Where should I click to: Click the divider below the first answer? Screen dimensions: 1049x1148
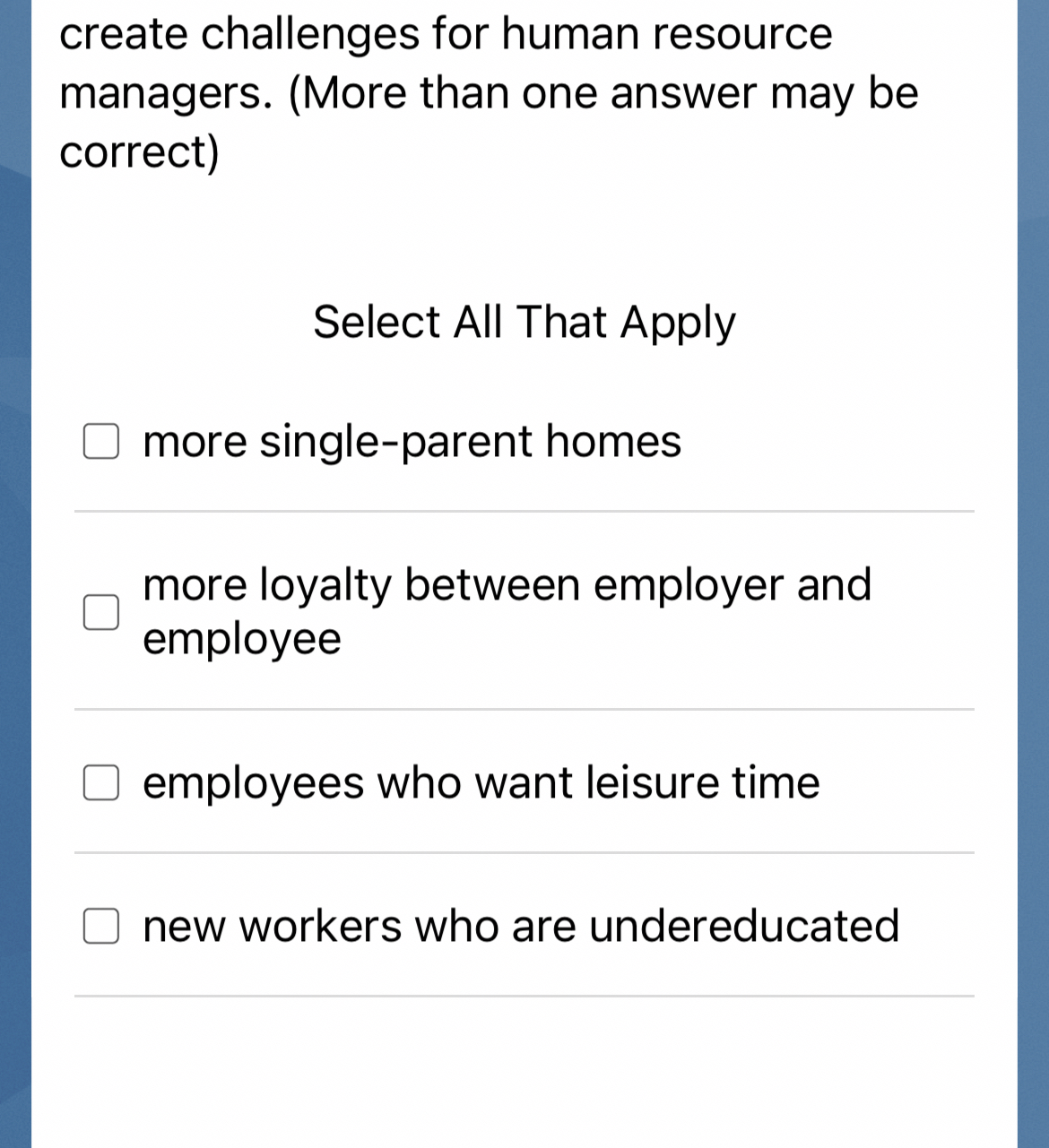point(524,513)
